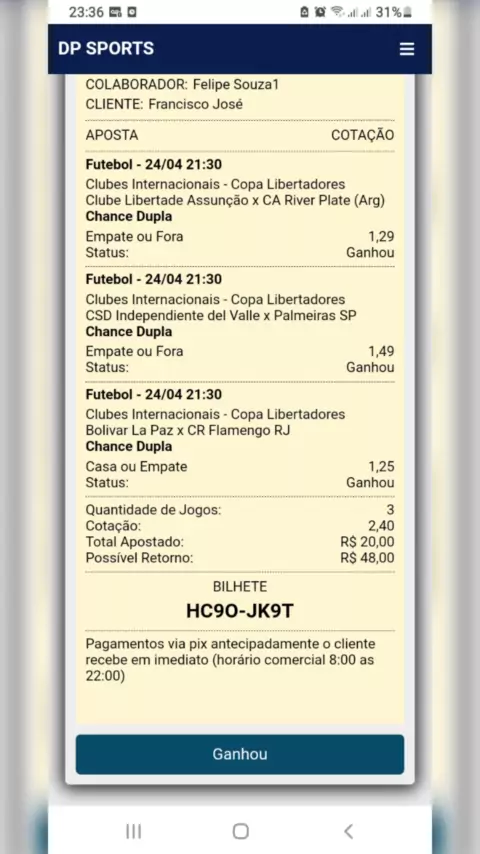Screen dimensions: 480x854
Task: Go to DP SPORTS home via title
Action: pos(106,48)
